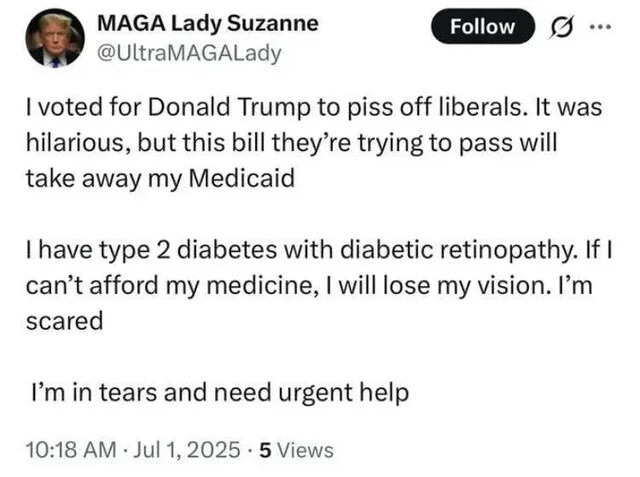The height and width of the screenshot is (477, 640).
Task: Open the post's three-dot overflow menu
Action: [598, 27]
